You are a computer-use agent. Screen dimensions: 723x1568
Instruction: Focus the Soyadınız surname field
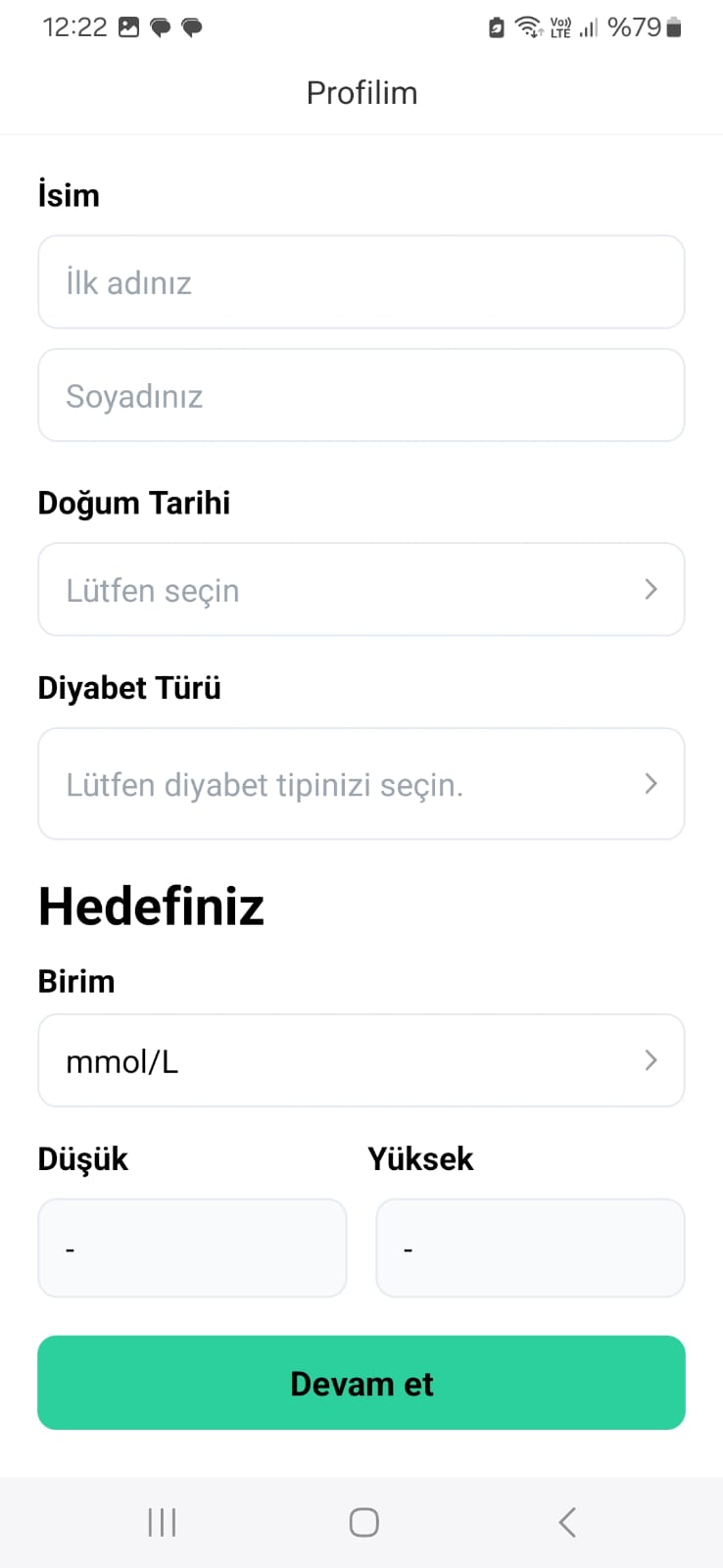(361, 396)
